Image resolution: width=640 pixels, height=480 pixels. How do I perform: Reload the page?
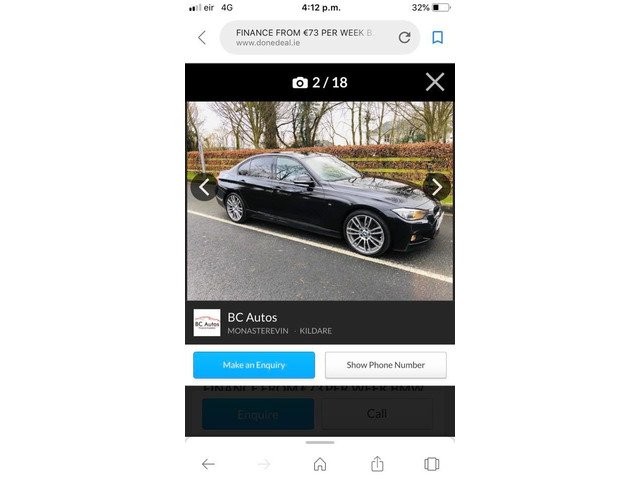point(404,38)
